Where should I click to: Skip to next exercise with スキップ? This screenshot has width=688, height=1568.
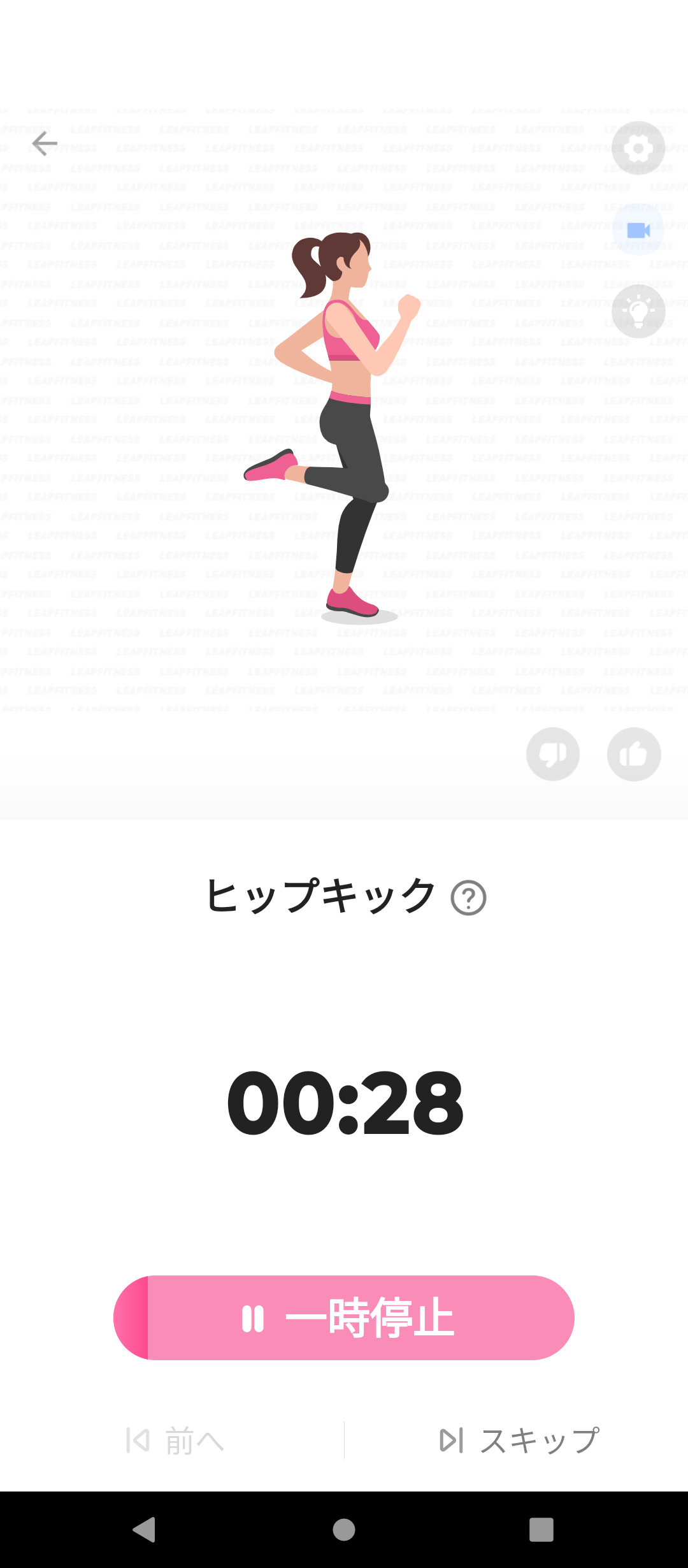point(519,1441)
